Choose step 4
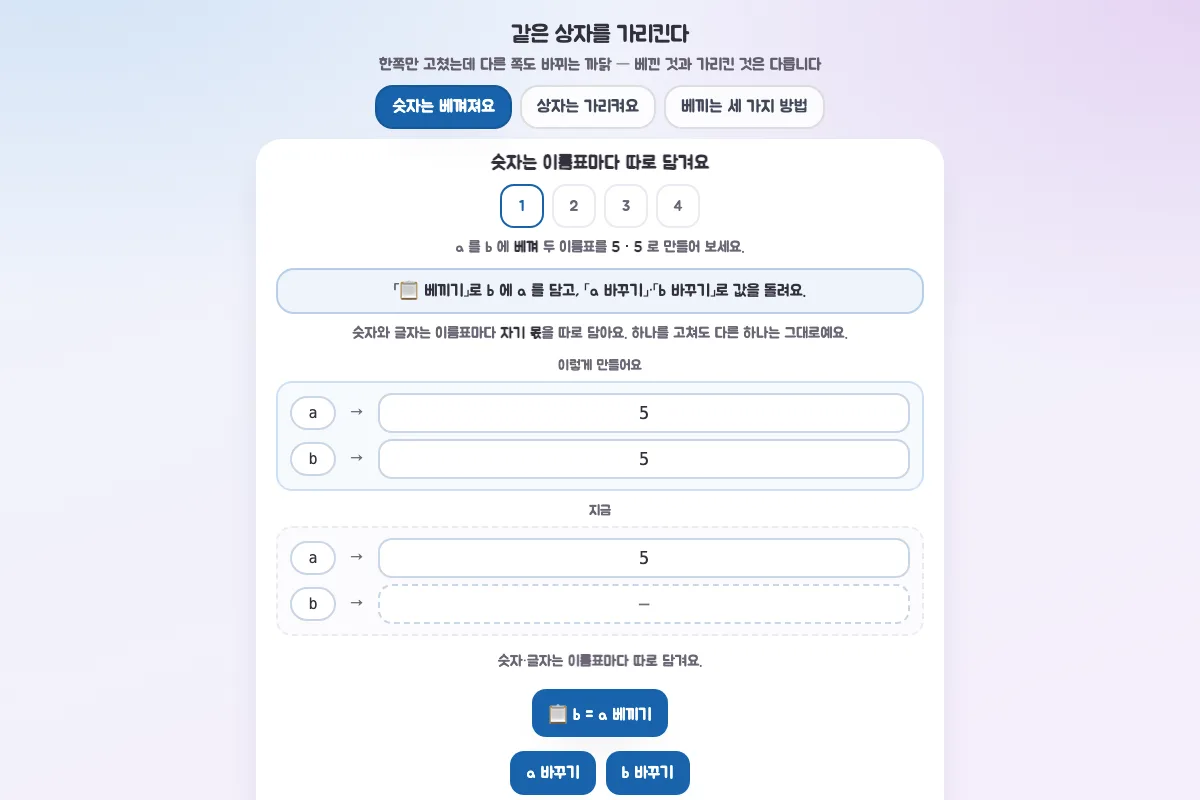1200x800 pixels. coord(678,206)
